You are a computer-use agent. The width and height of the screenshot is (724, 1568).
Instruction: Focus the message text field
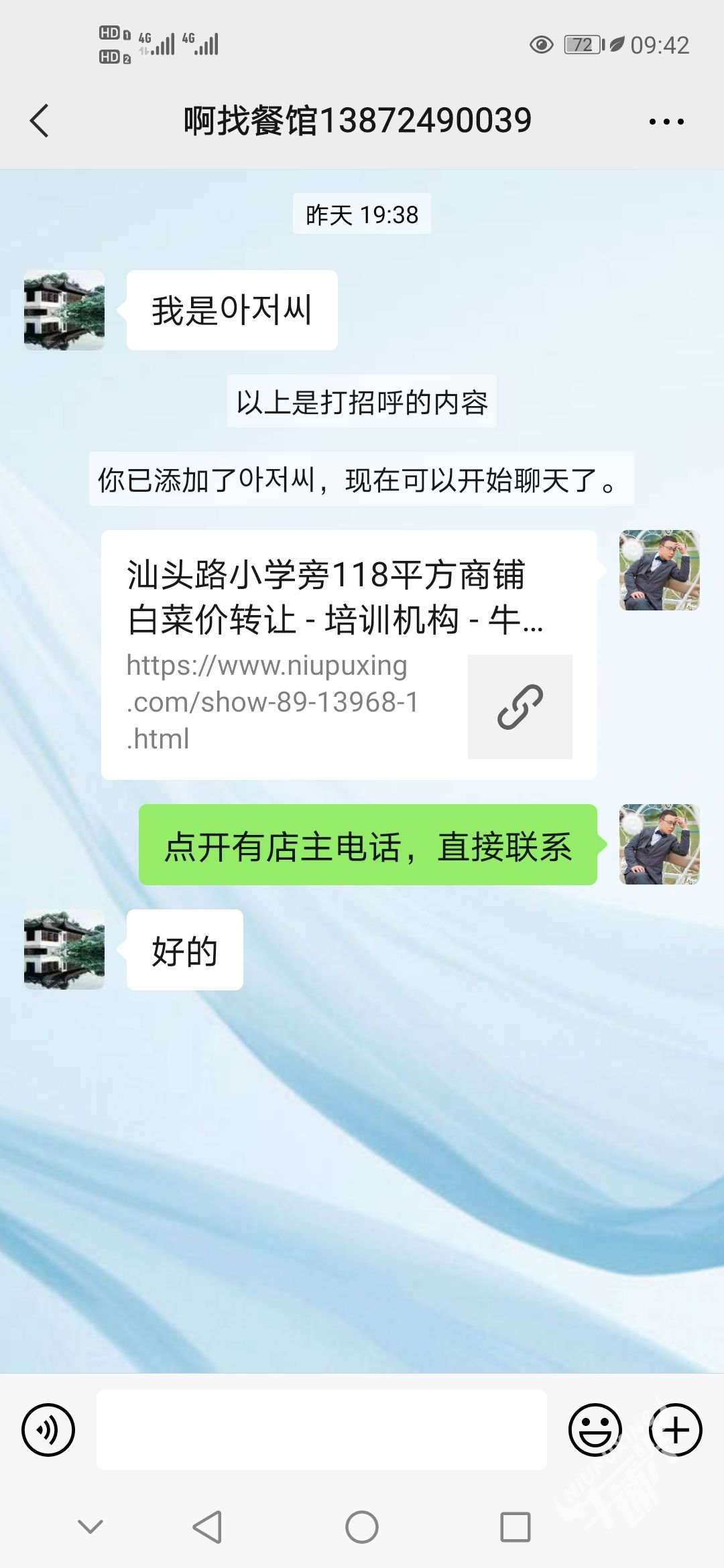322,1429
